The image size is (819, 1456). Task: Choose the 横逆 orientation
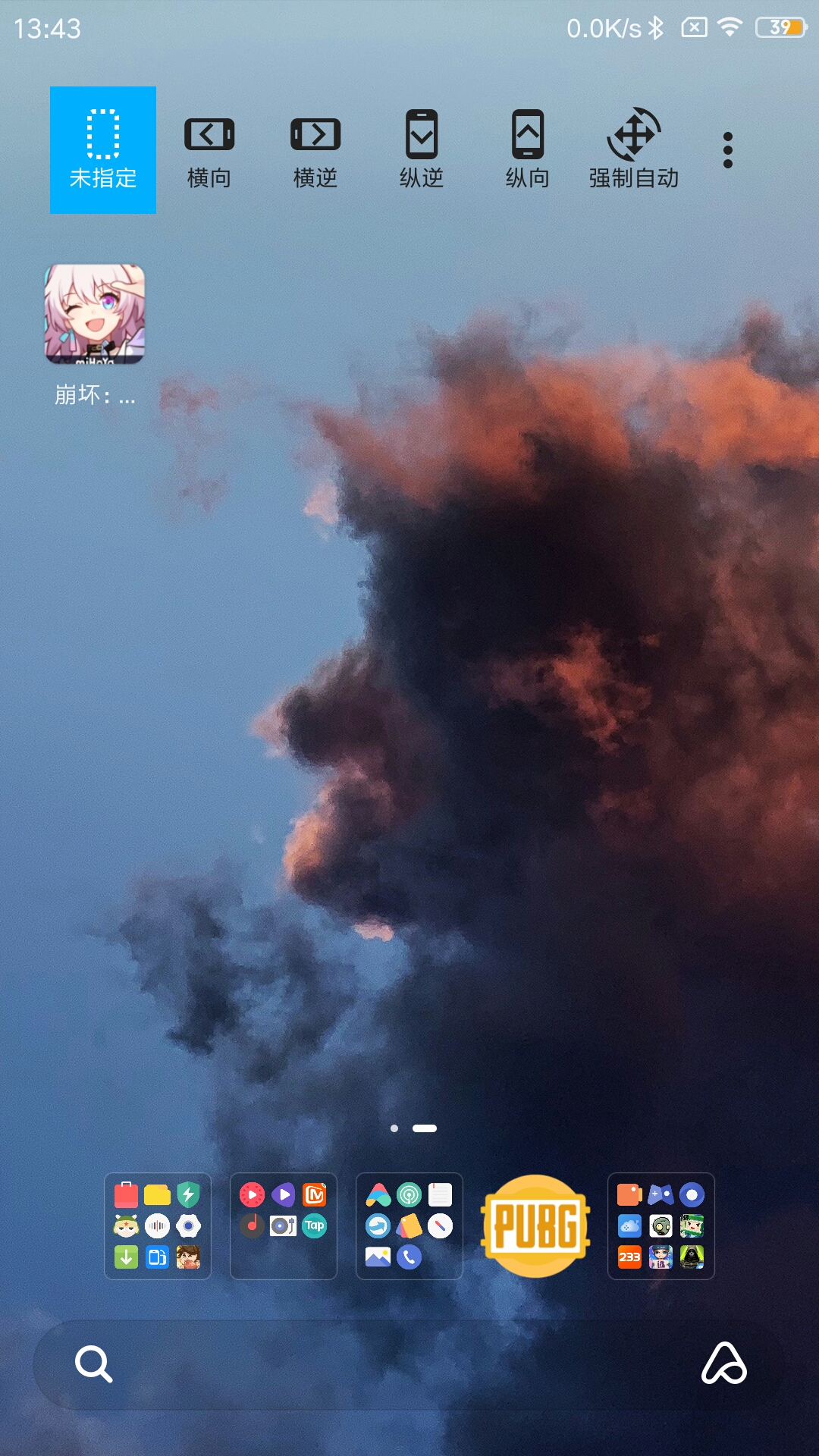(315, 150)
